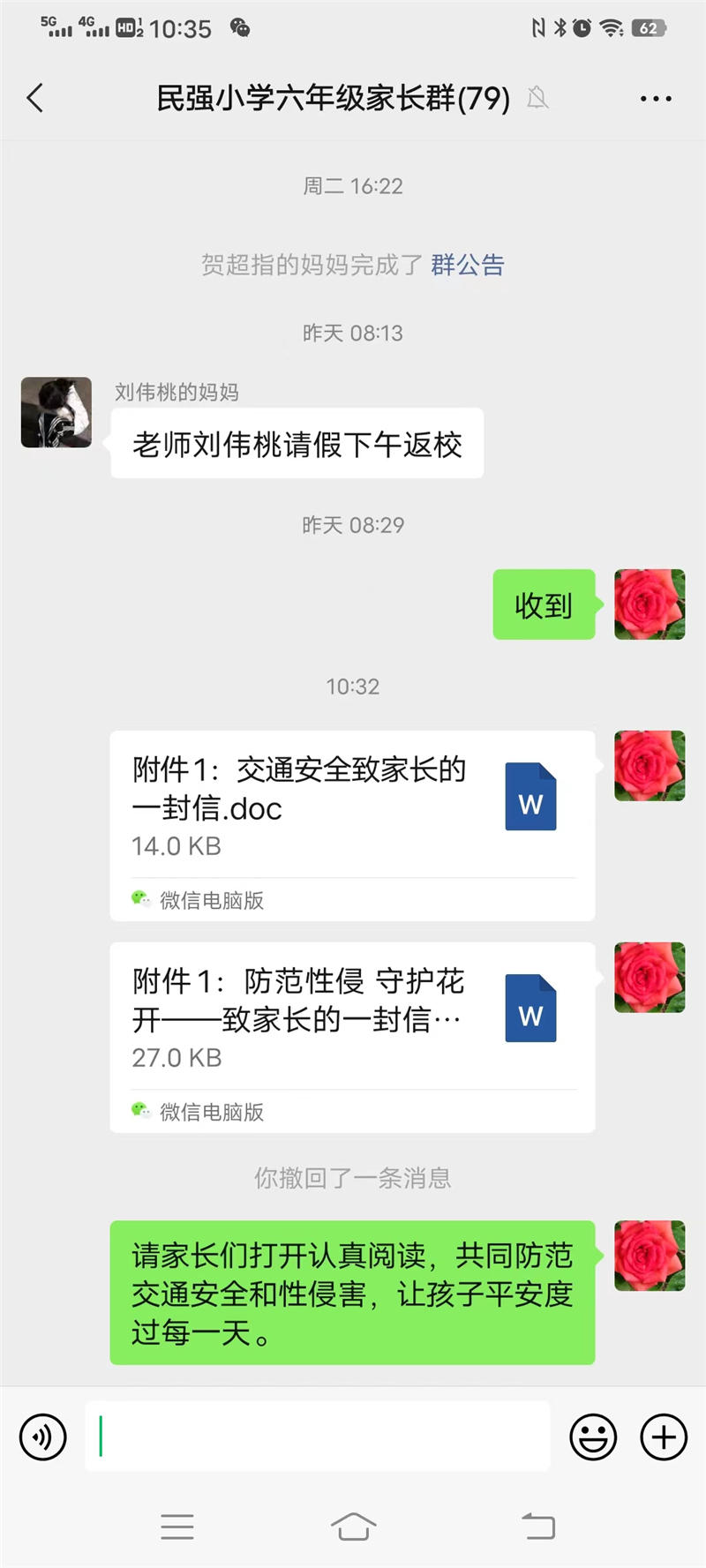The image size is (706, 1568).
Task: Open the plus attachment menu
Action: (x=664, y=1437)
